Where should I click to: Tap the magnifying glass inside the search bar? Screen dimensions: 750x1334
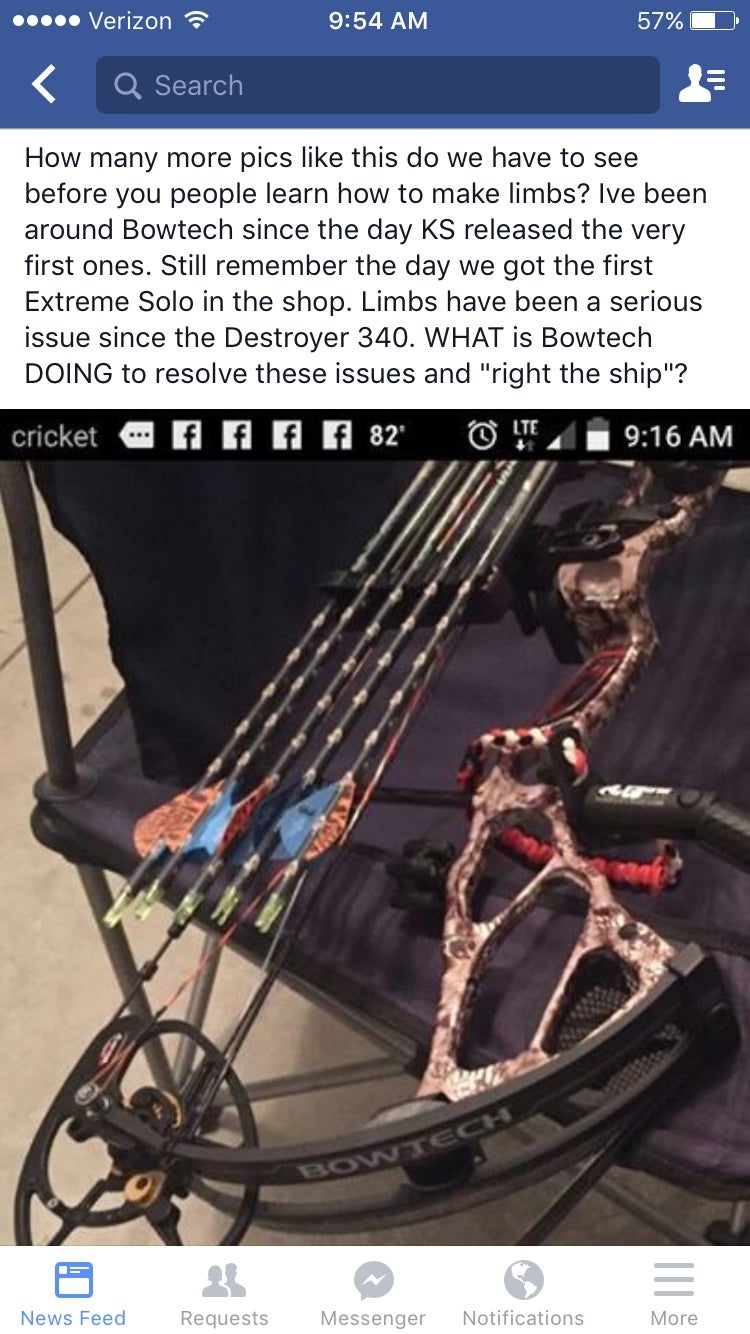[126, 86]
